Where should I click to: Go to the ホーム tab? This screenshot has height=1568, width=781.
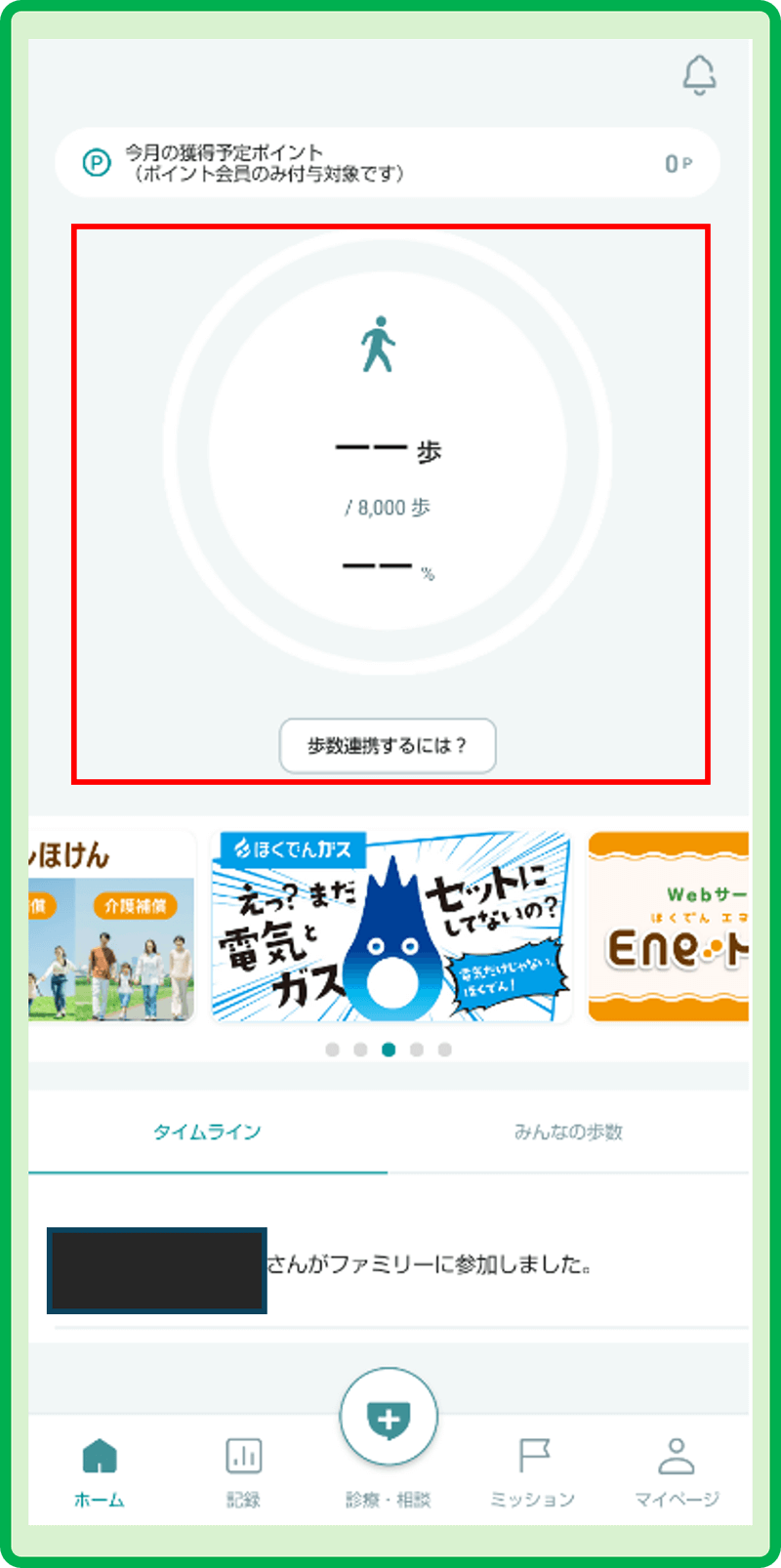(100, 1472)
